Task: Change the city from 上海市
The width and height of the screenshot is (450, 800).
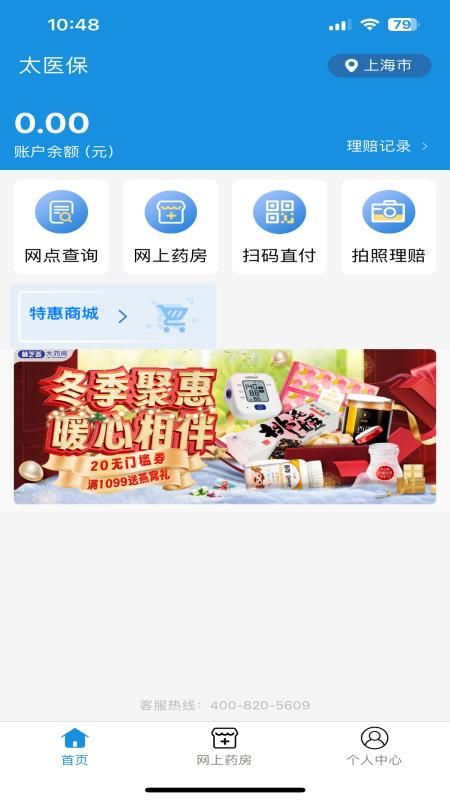Action: click(x=379, y=65)
